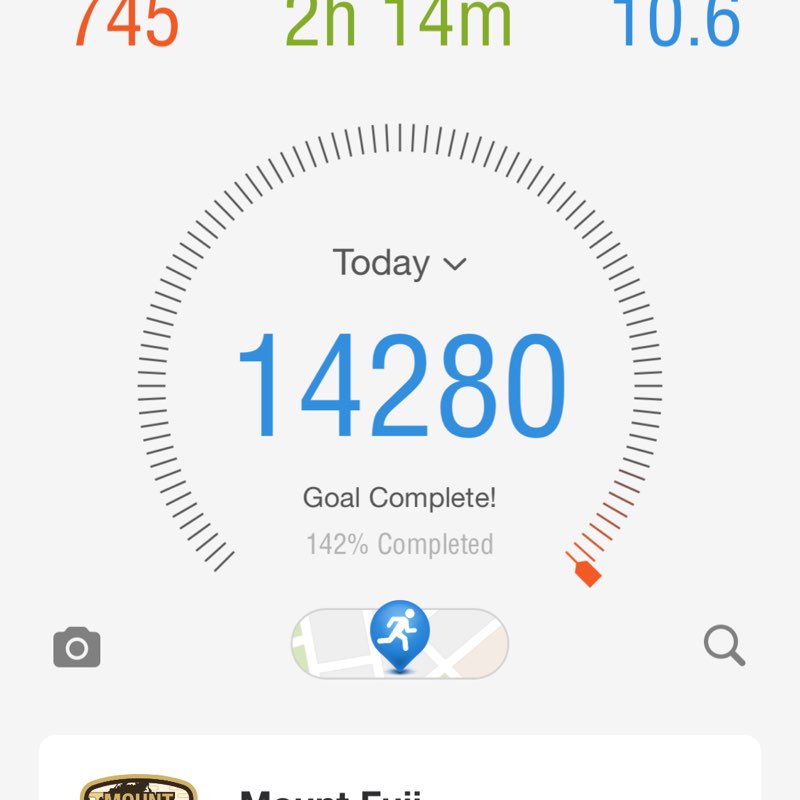Open the camera icon
800x800 pixels.
[77, 647]
